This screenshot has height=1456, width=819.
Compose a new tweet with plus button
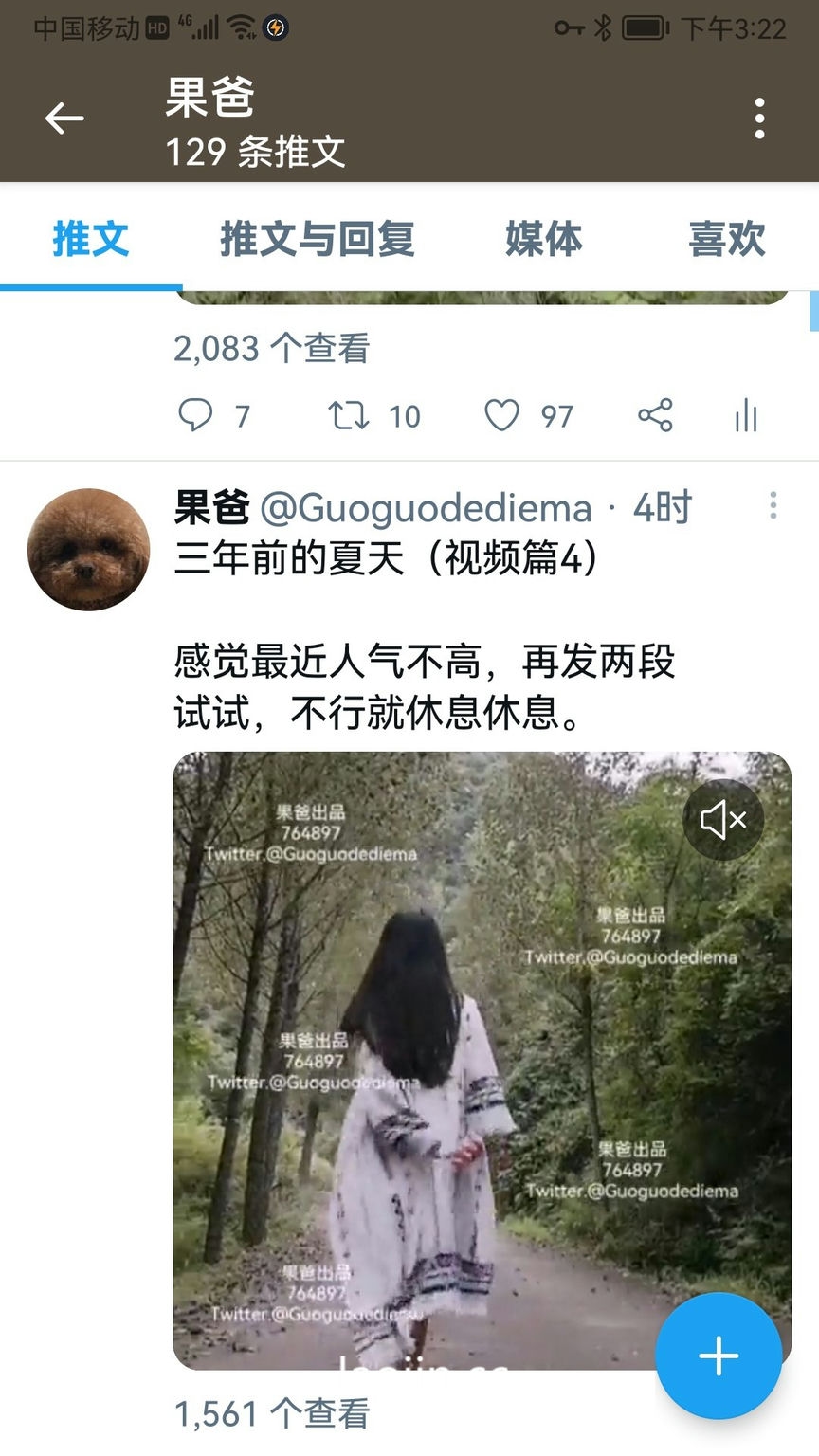[719, 1356]
